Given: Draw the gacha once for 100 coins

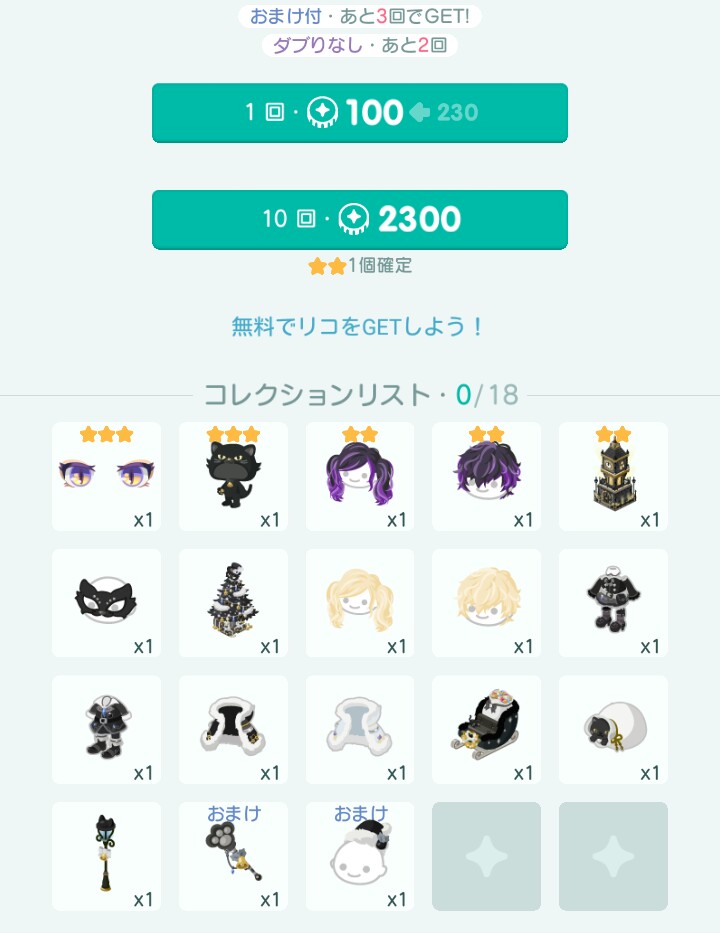Looking at the screenshot, I should (x=360, y=112).
